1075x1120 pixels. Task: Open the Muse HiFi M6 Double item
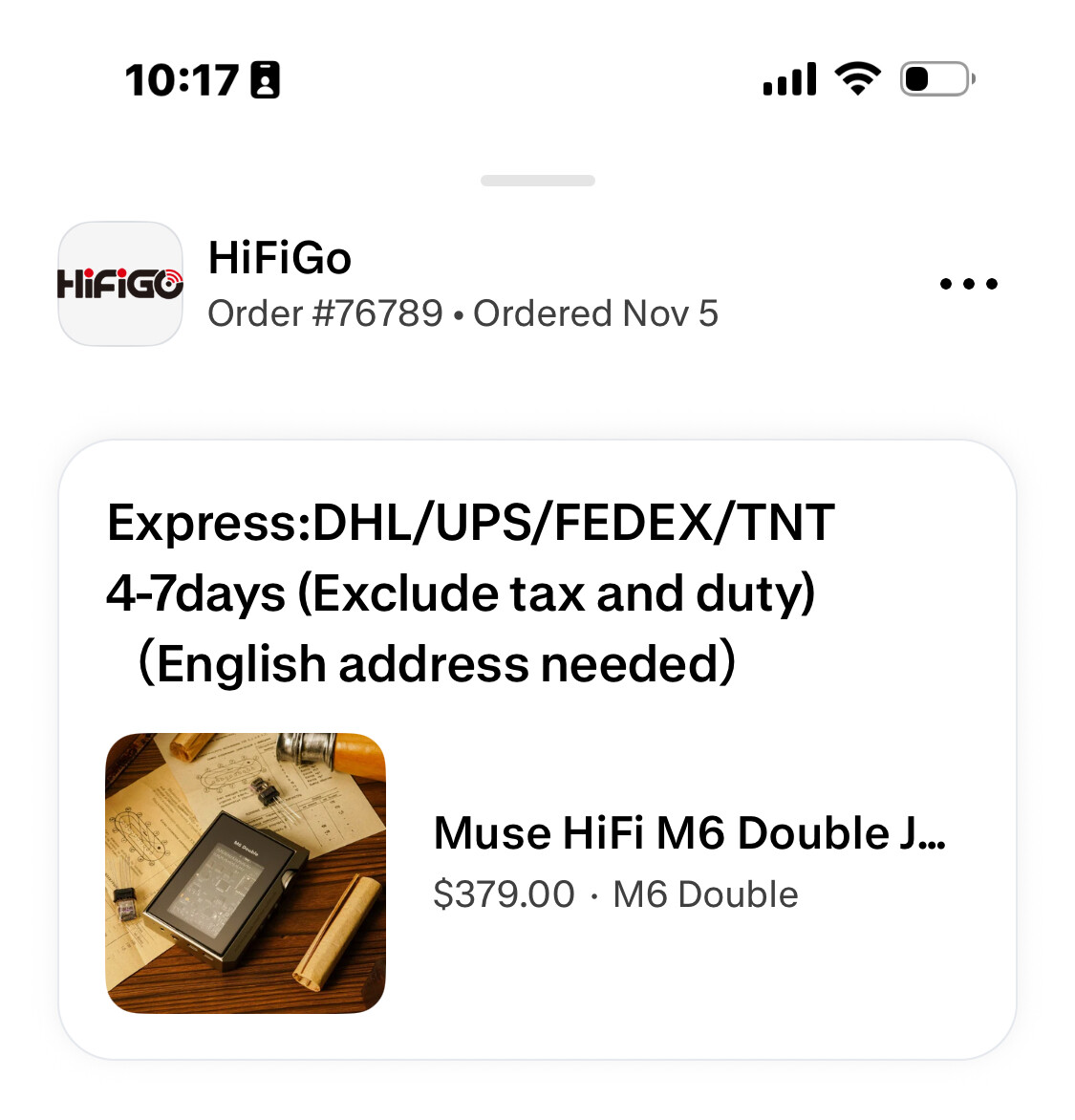(x=688, y=833)
